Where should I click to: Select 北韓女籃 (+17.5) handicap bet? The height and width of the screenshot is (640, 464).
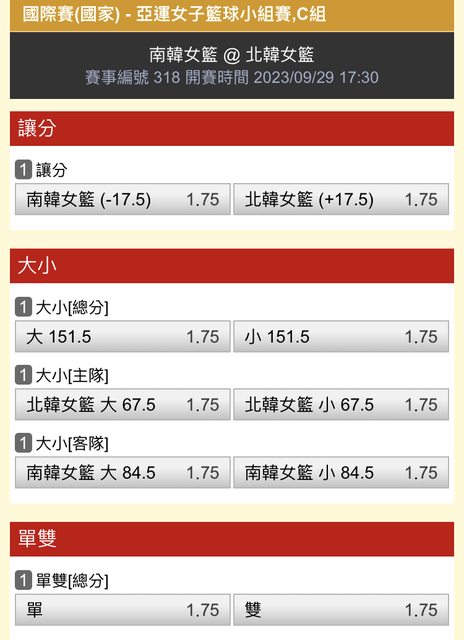[x=341, y=199]
